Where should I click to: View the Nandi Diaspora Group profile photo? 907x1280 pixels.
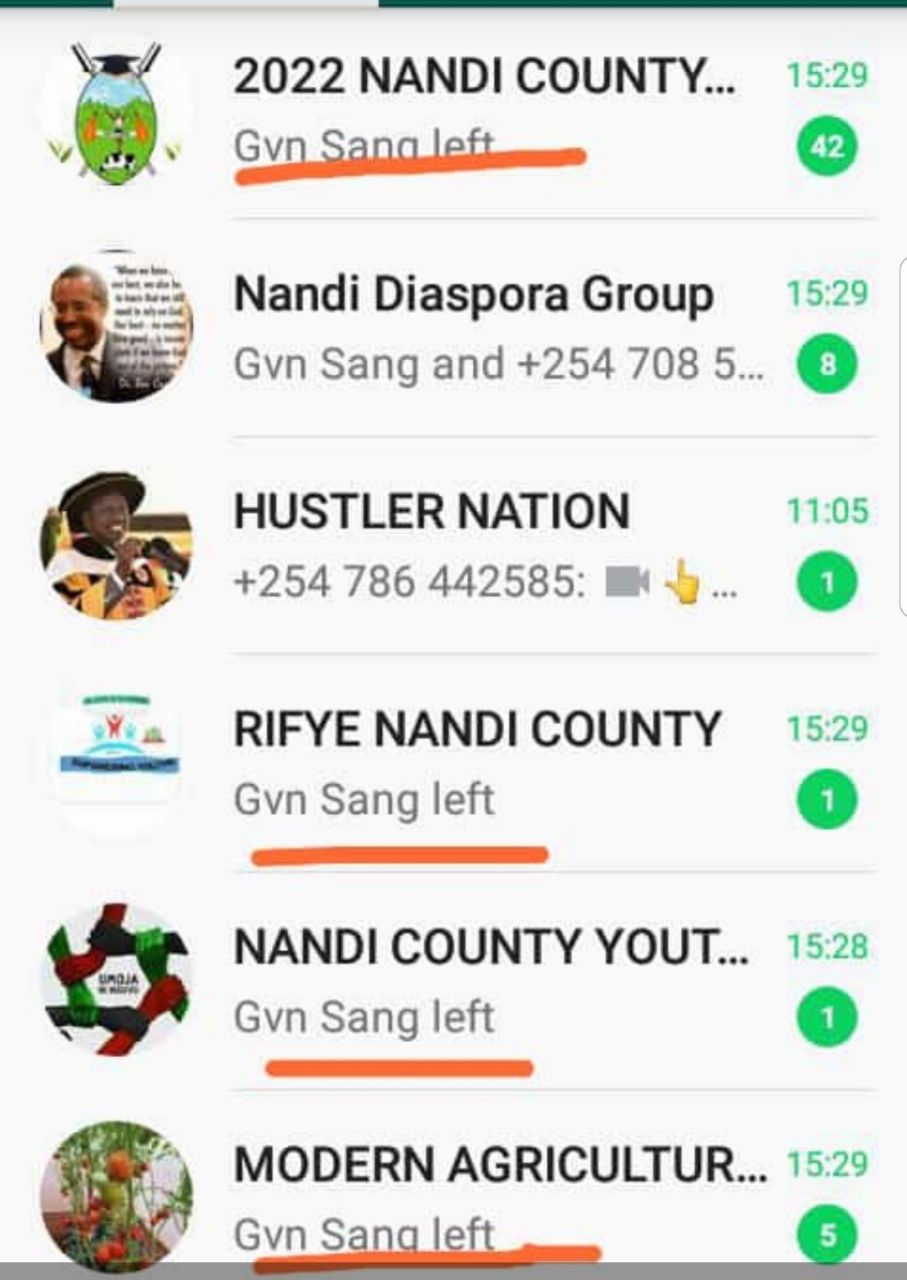[x=116, y=327]
